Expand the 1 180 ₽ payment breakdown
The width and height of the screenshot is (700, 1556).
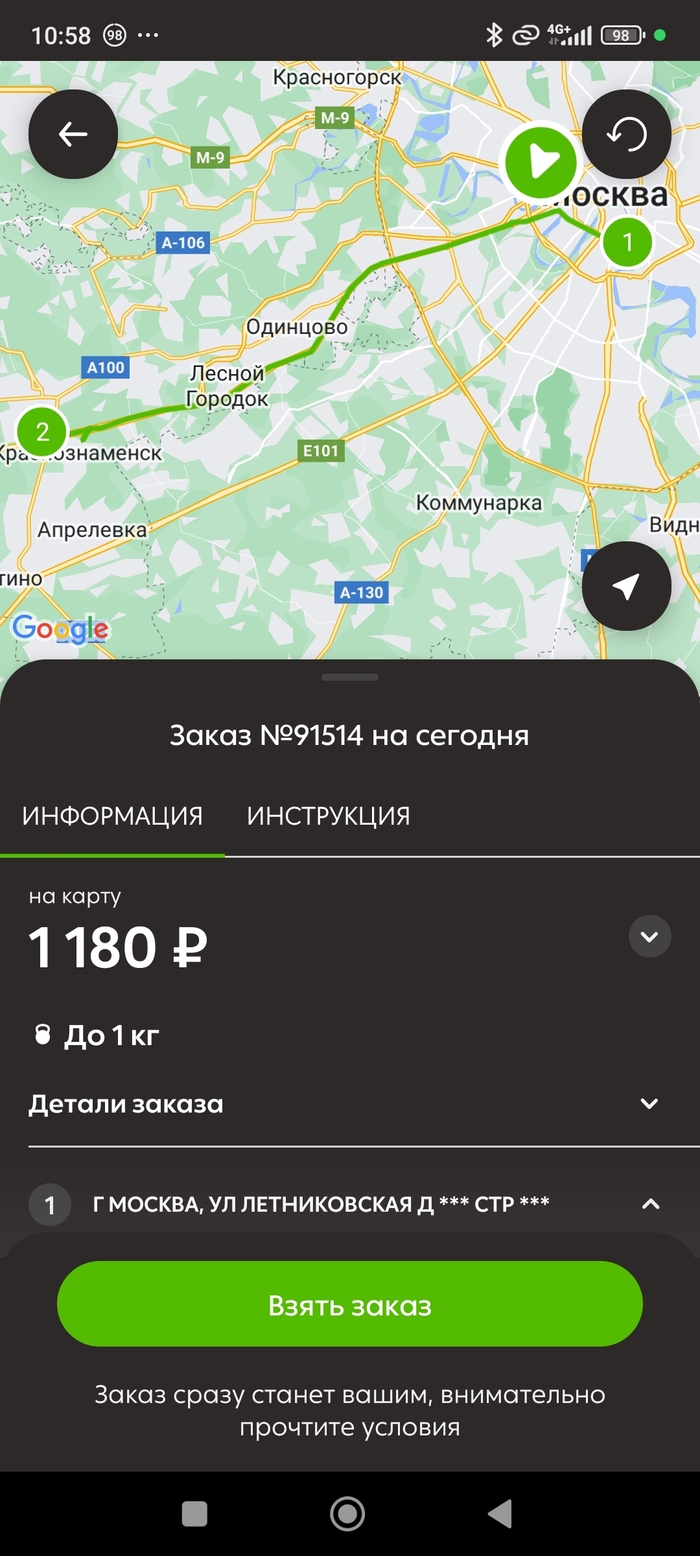(x=649, y=937)
